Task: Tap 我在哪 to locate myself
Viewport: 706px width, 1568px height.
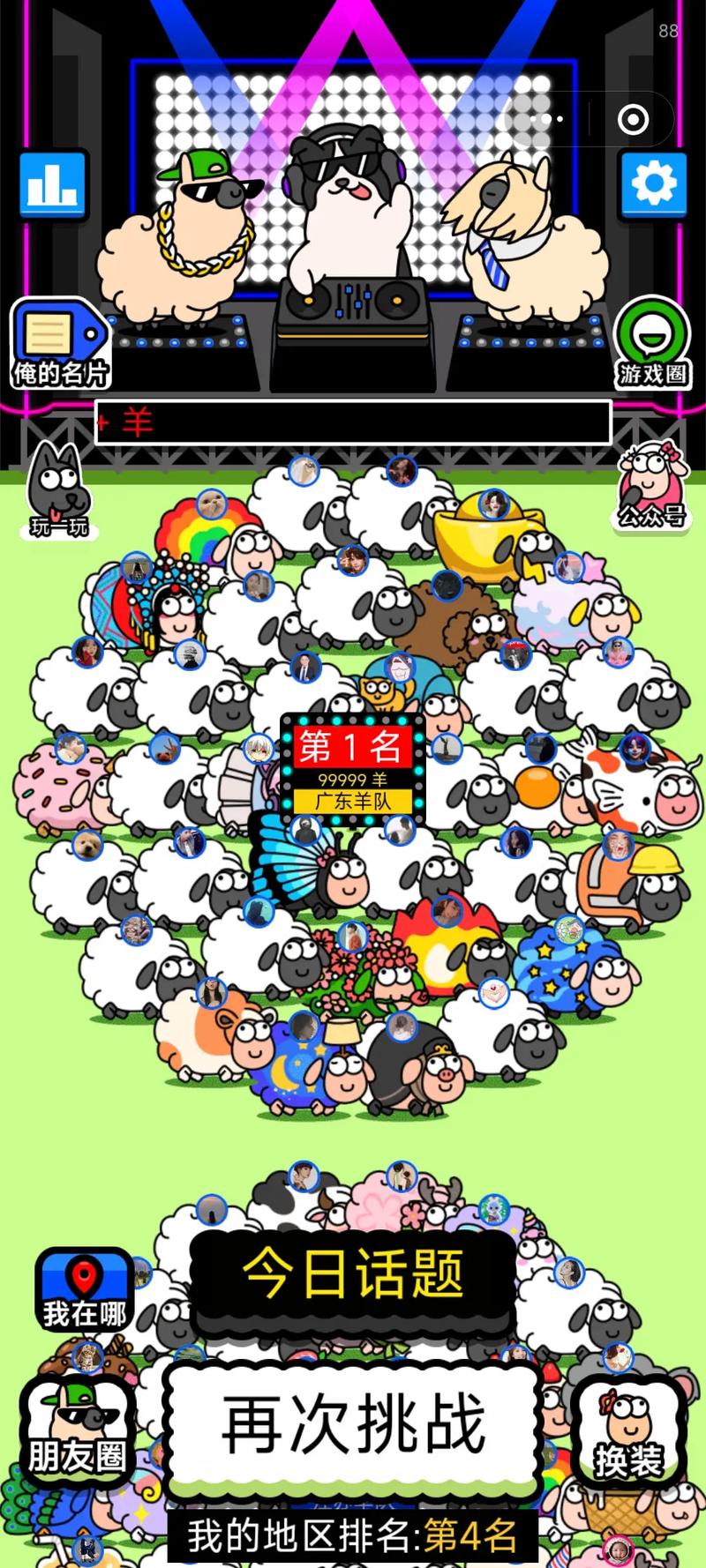Action: [x=84, y=1289]
